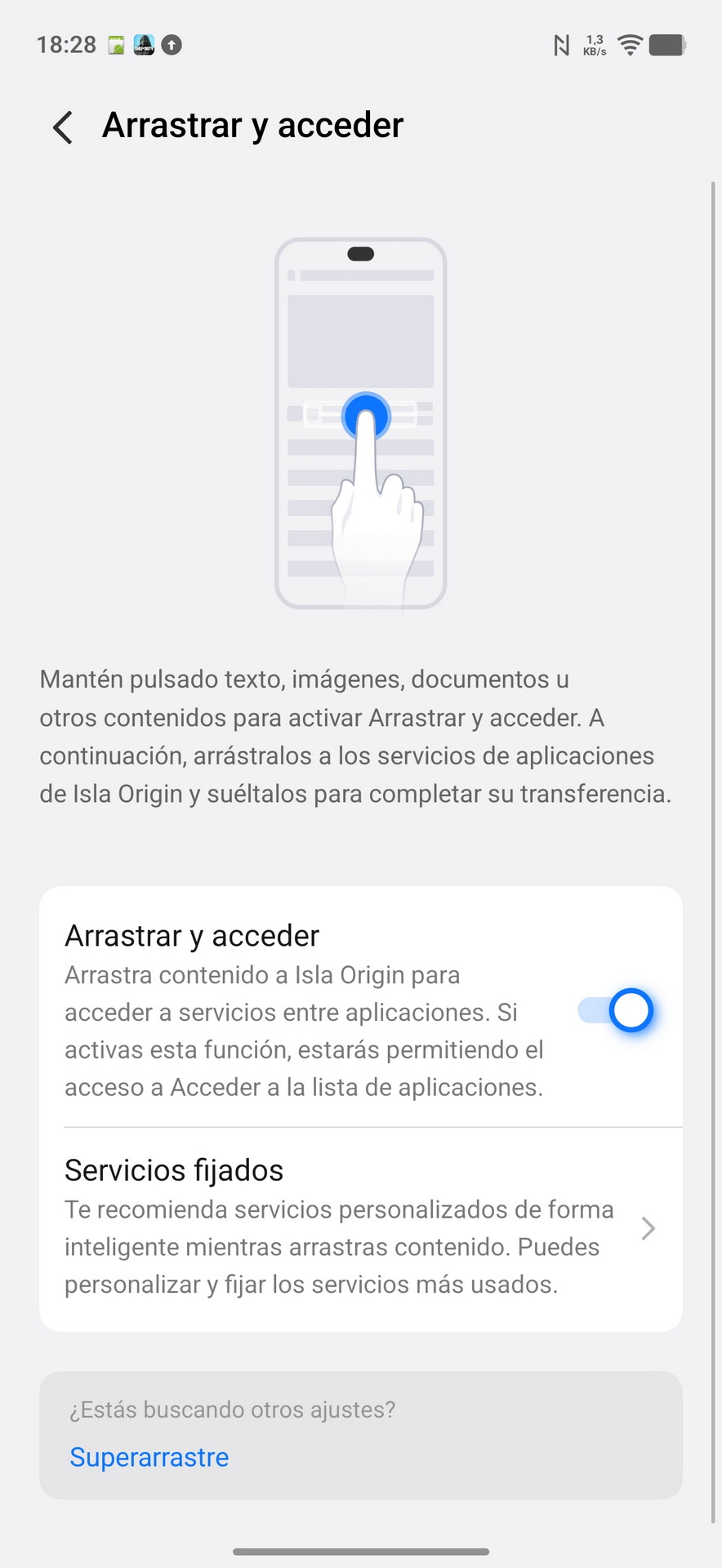Toggle the Arrastrar y acceder switch
The image size is (722, 1568).
pos(615,1011)
